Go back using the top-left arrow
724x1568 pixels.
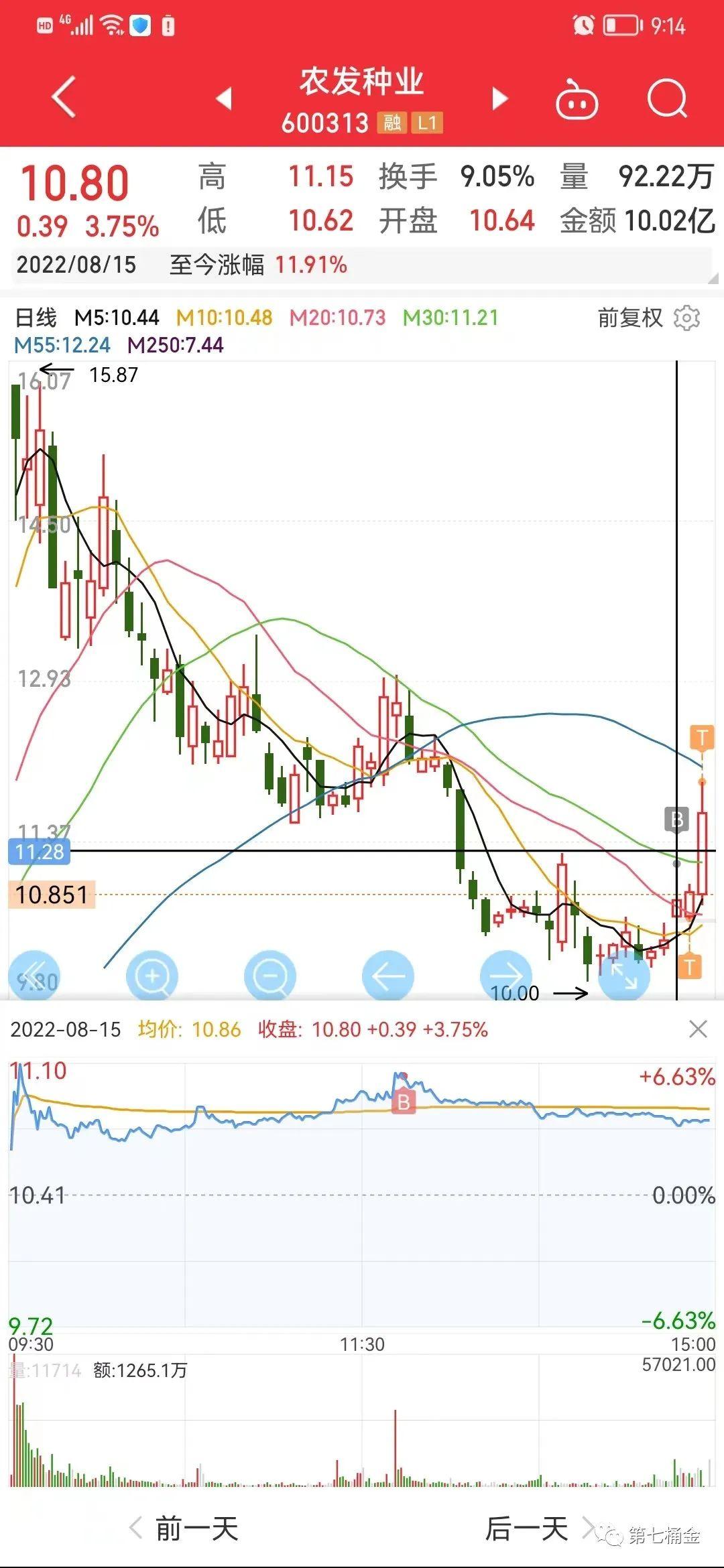click(x=64, y=98)
